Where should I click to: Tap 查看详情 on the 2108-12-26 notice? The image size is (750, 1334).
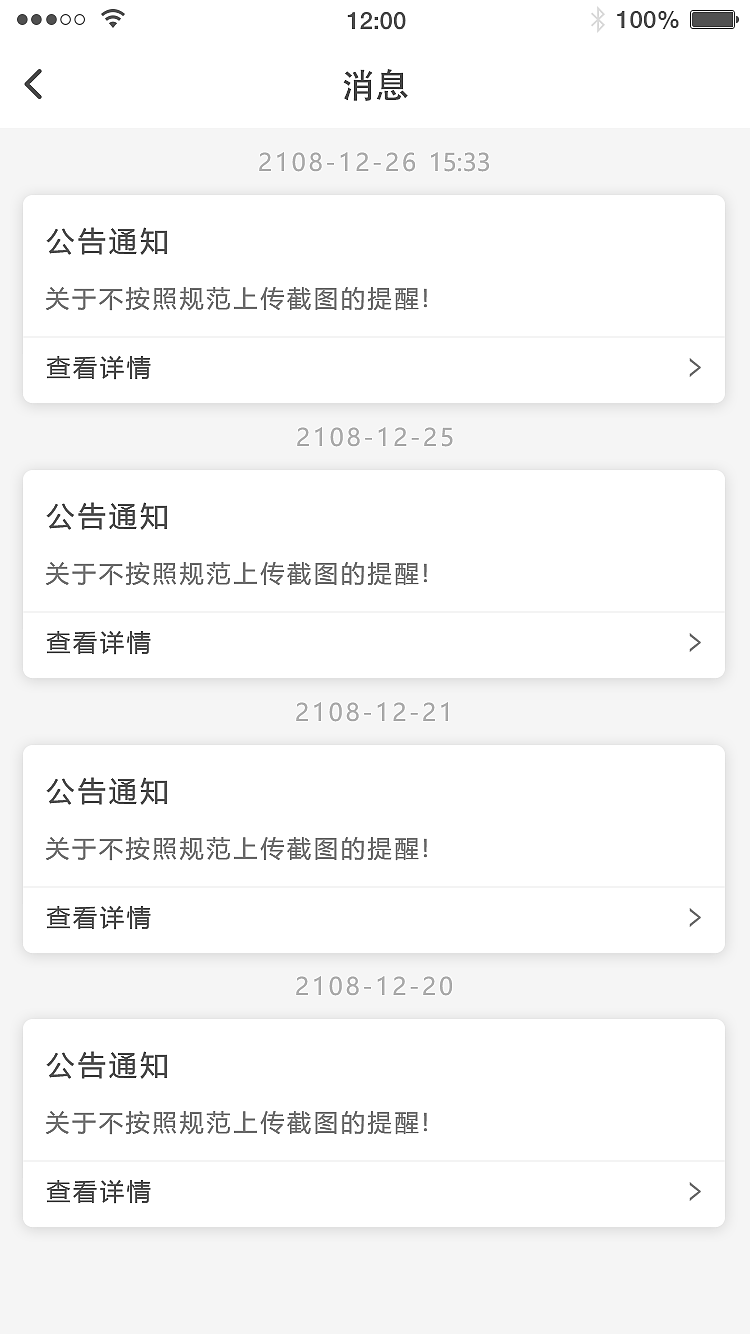click(97, 368)
